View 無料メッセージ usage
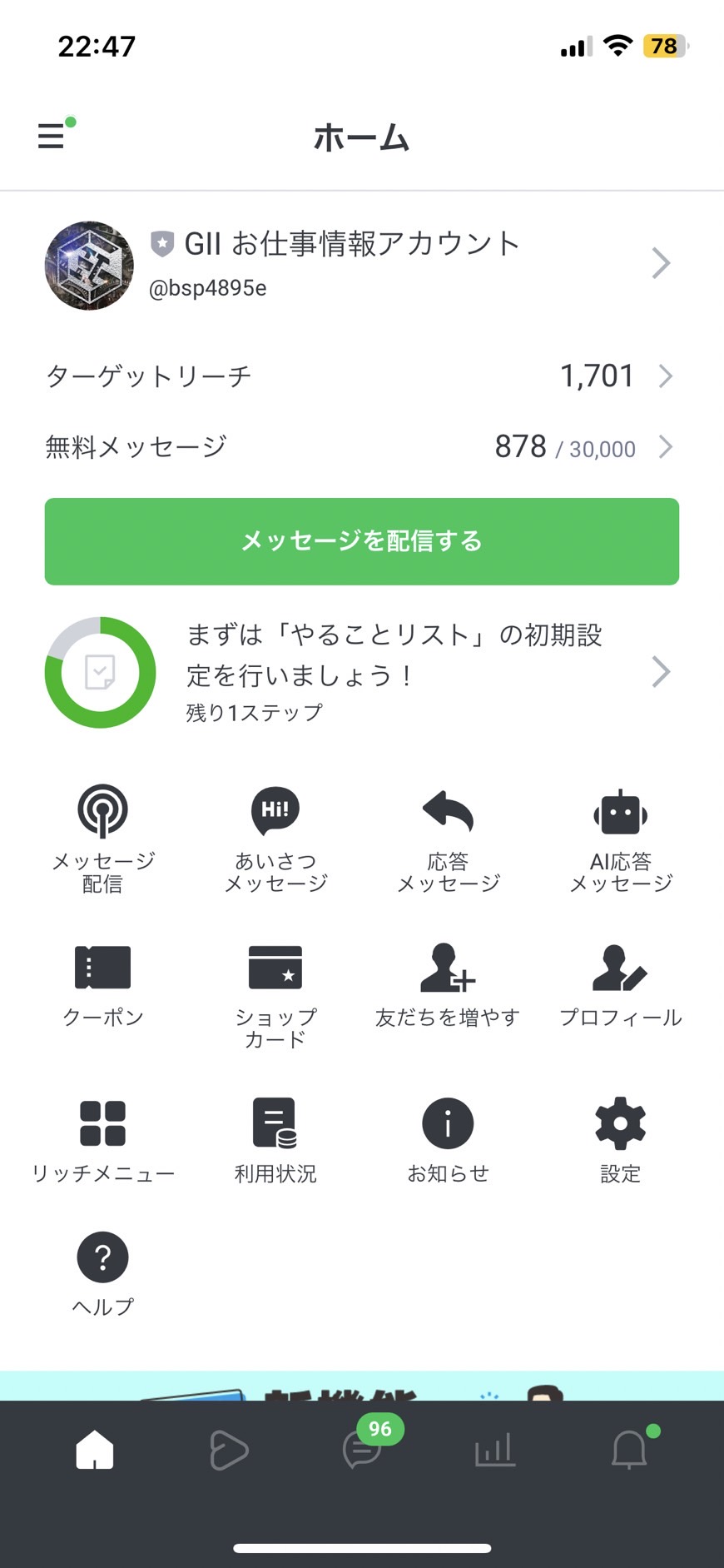Screen dimensions: 724x1568 (x=362, y=447)
